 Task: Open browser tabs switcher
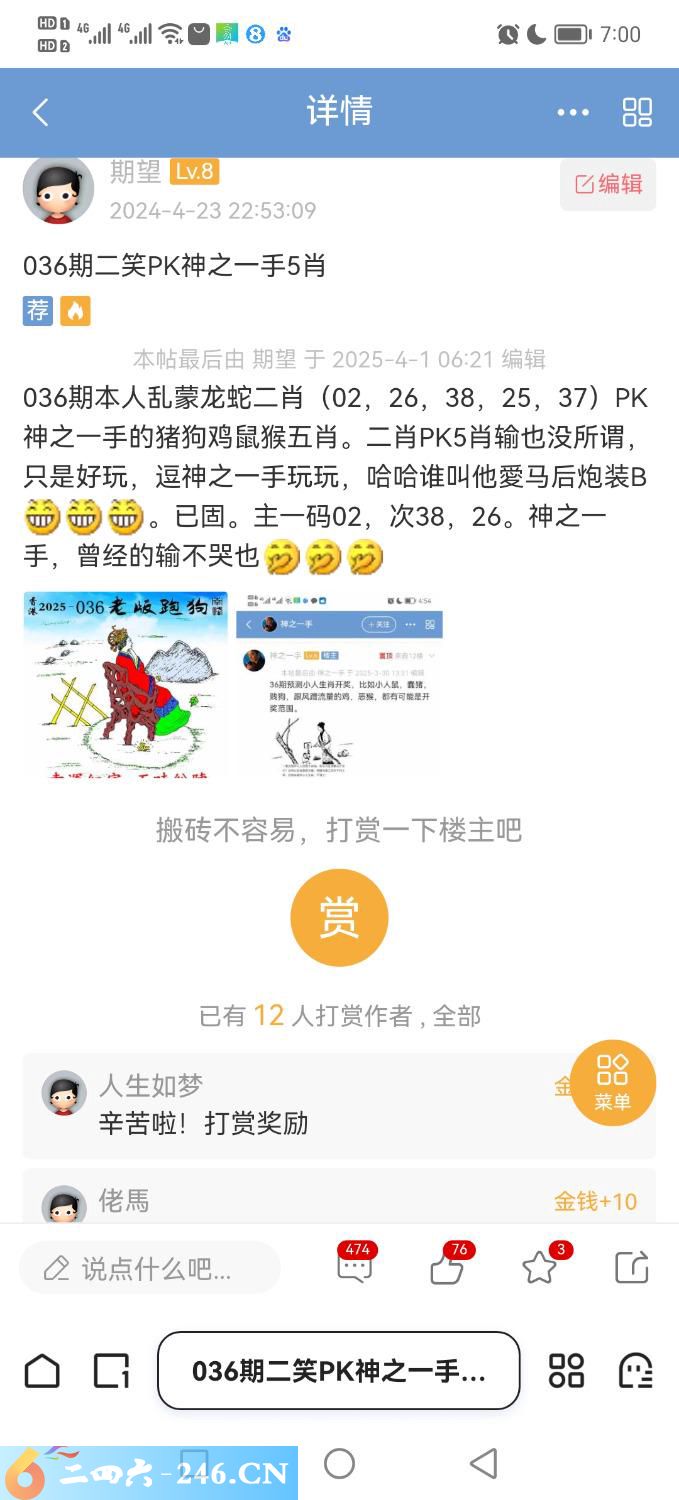[111, 1370]
